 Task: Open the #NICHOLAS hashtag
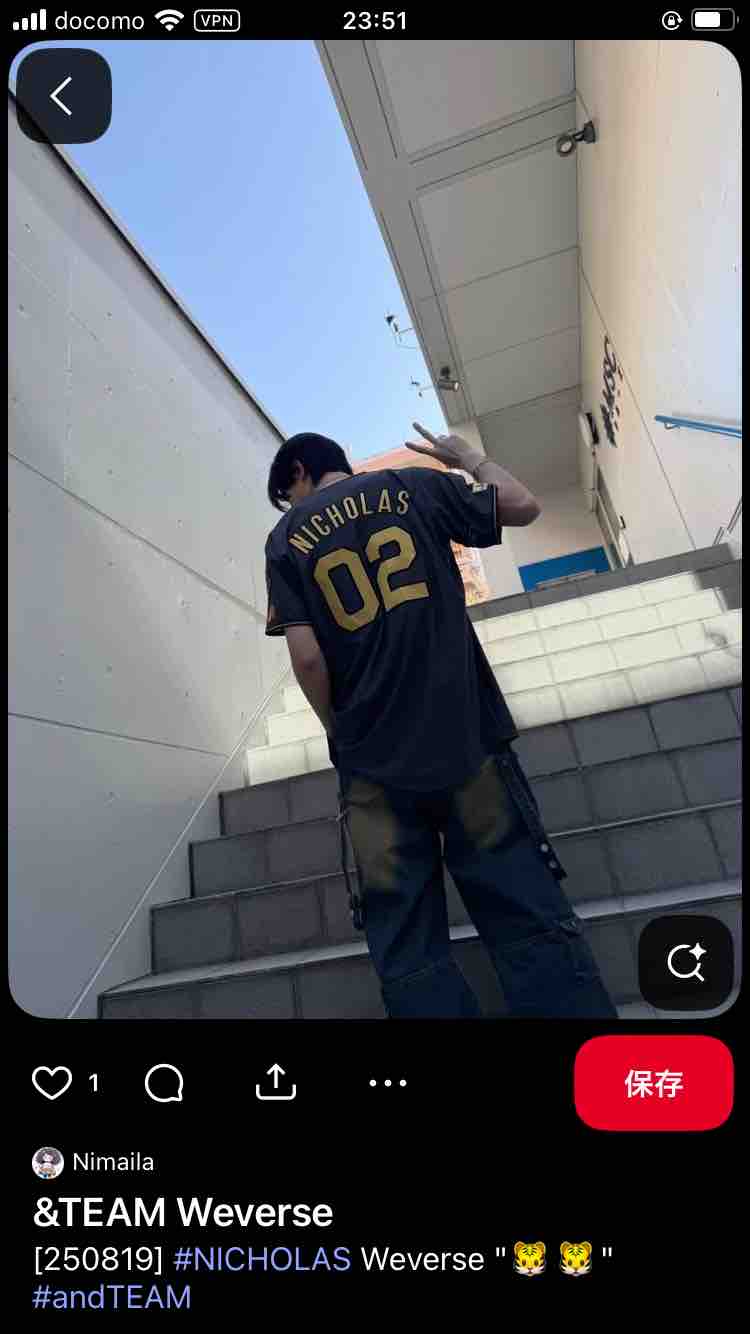pos(262,1258)
